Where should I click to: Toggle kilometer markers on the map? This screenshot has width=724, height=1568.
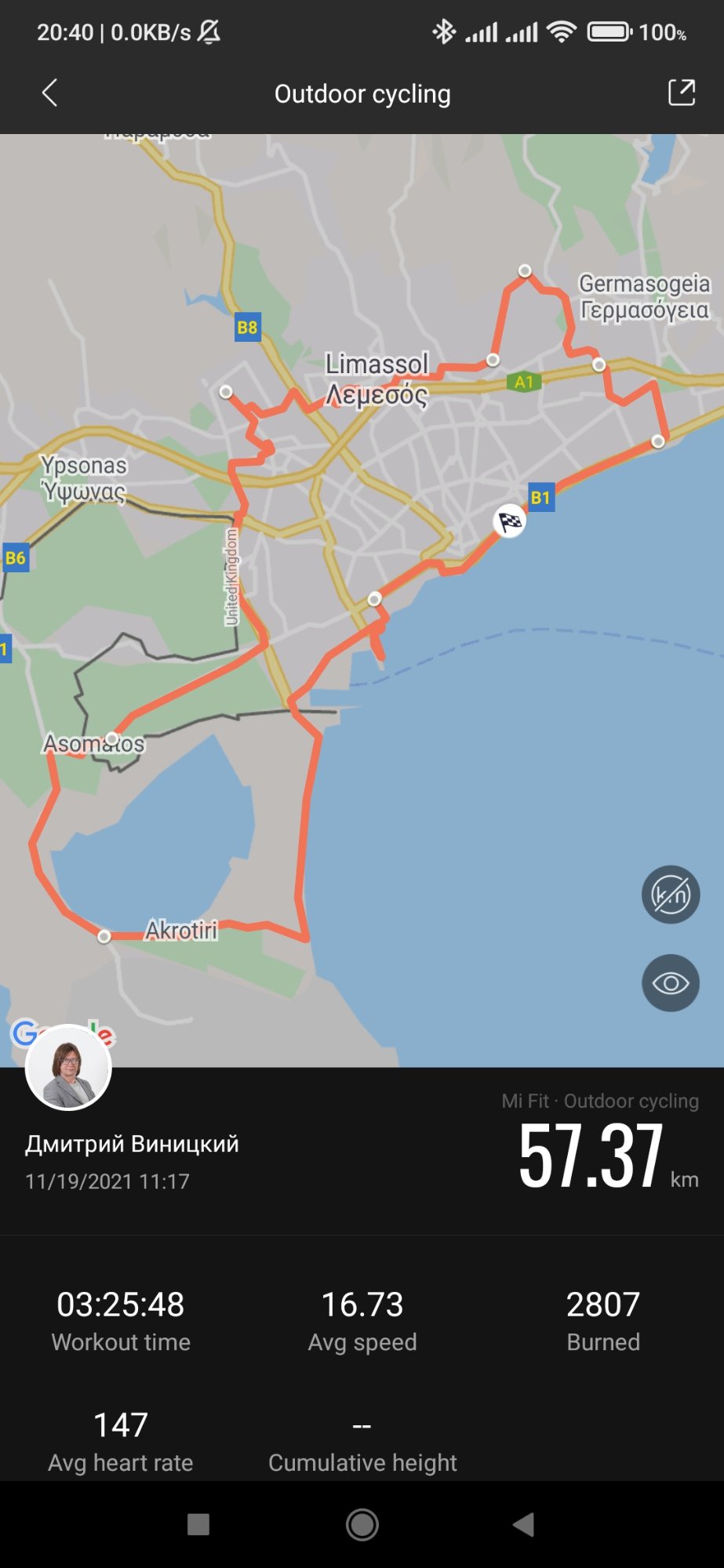tap(671, 895)
